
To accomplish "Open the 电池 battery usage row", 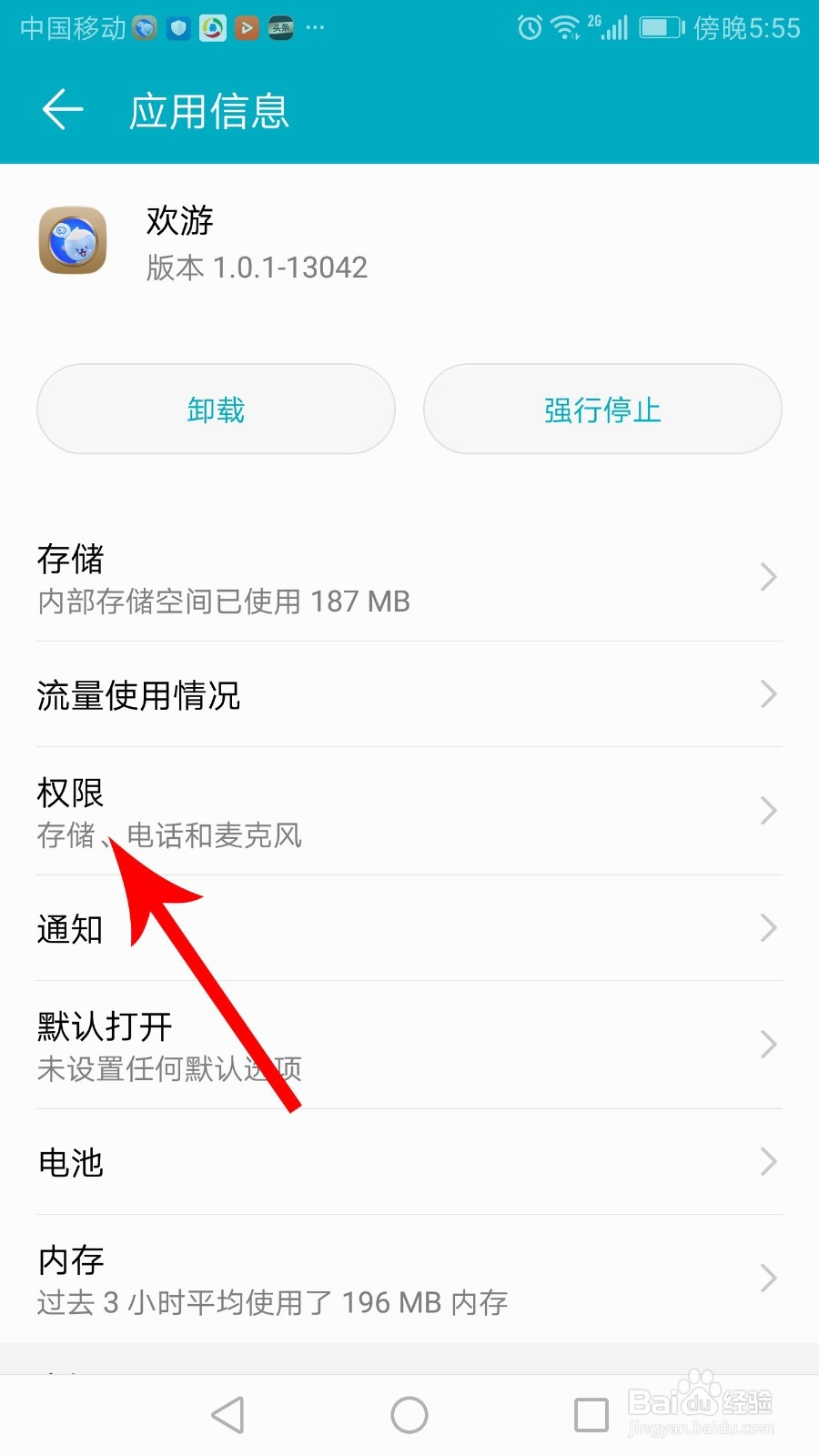I will click(409, 1162).
